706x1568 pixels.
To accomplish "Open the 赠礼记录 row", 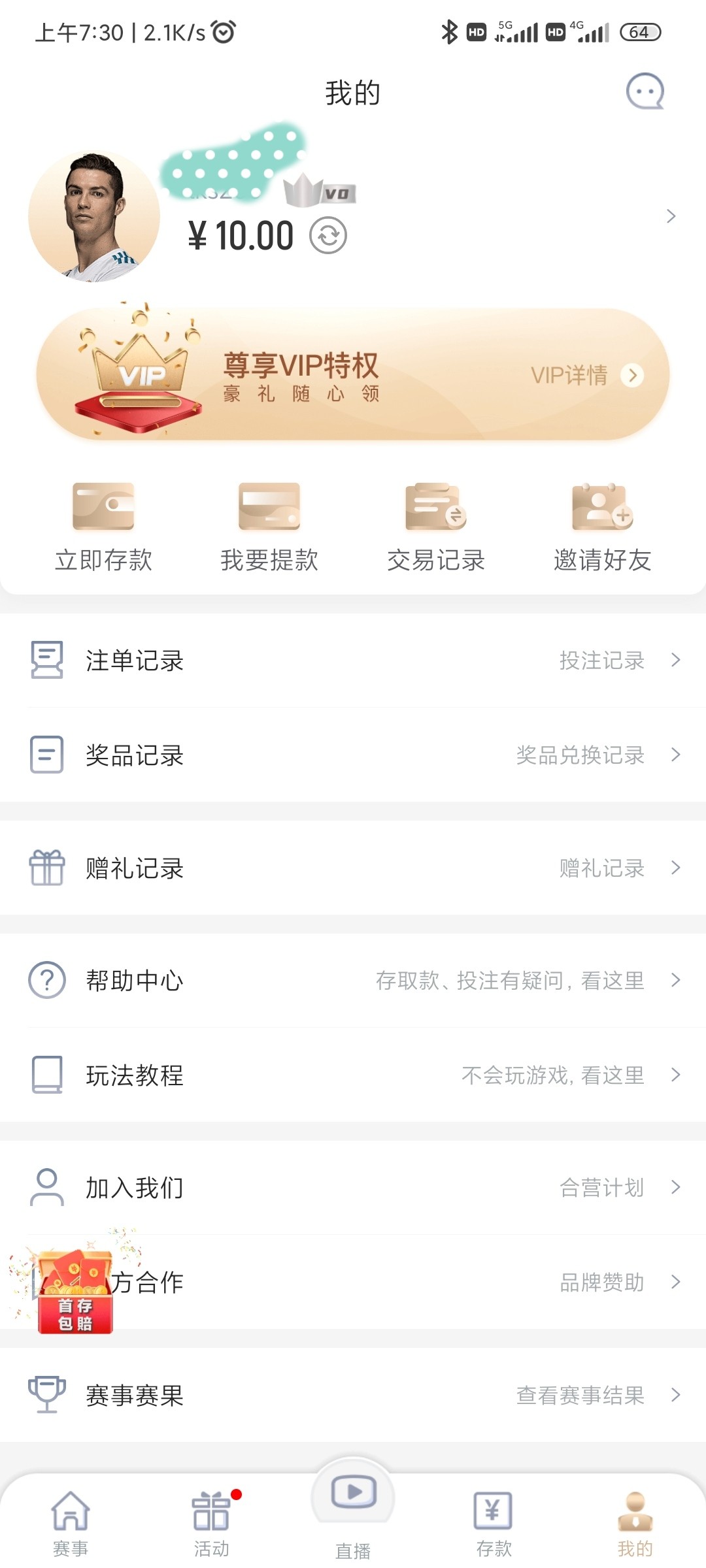I will click(x=353, y=868).
